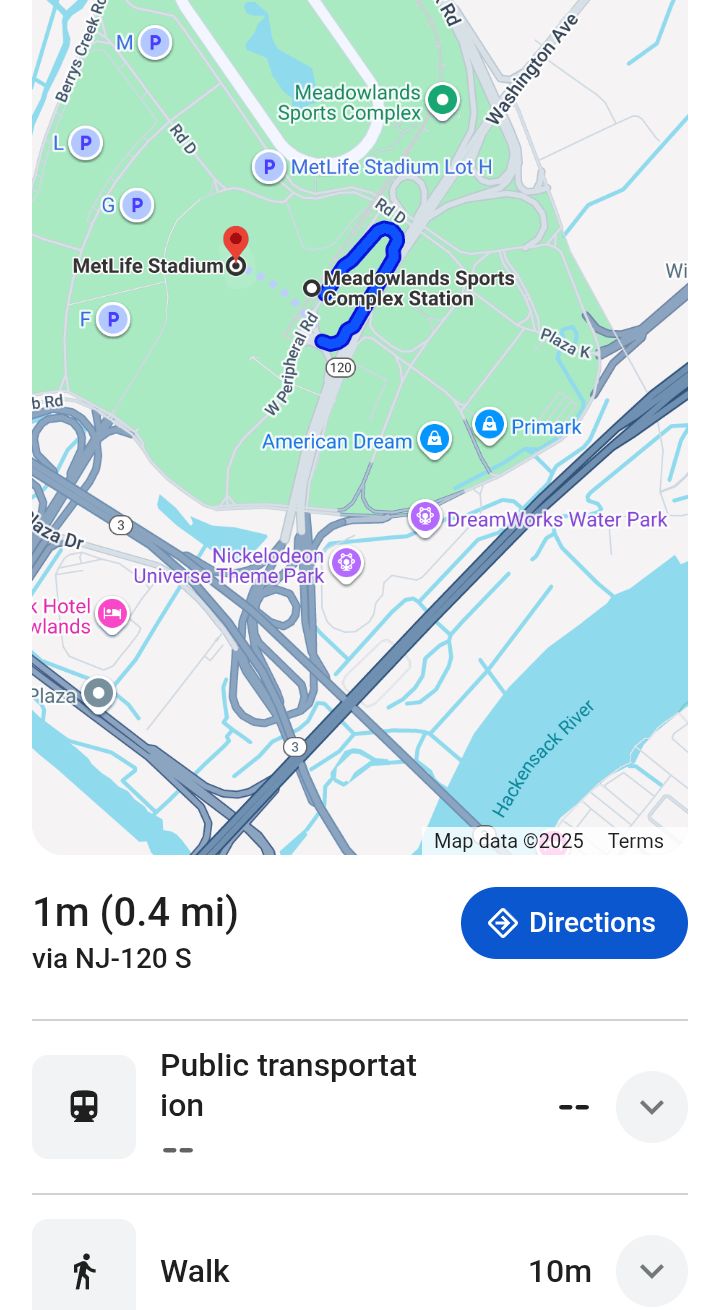Screen dimensions: 720x1310
Task: Select the parking lot M marker
Action: coord(154,42)
